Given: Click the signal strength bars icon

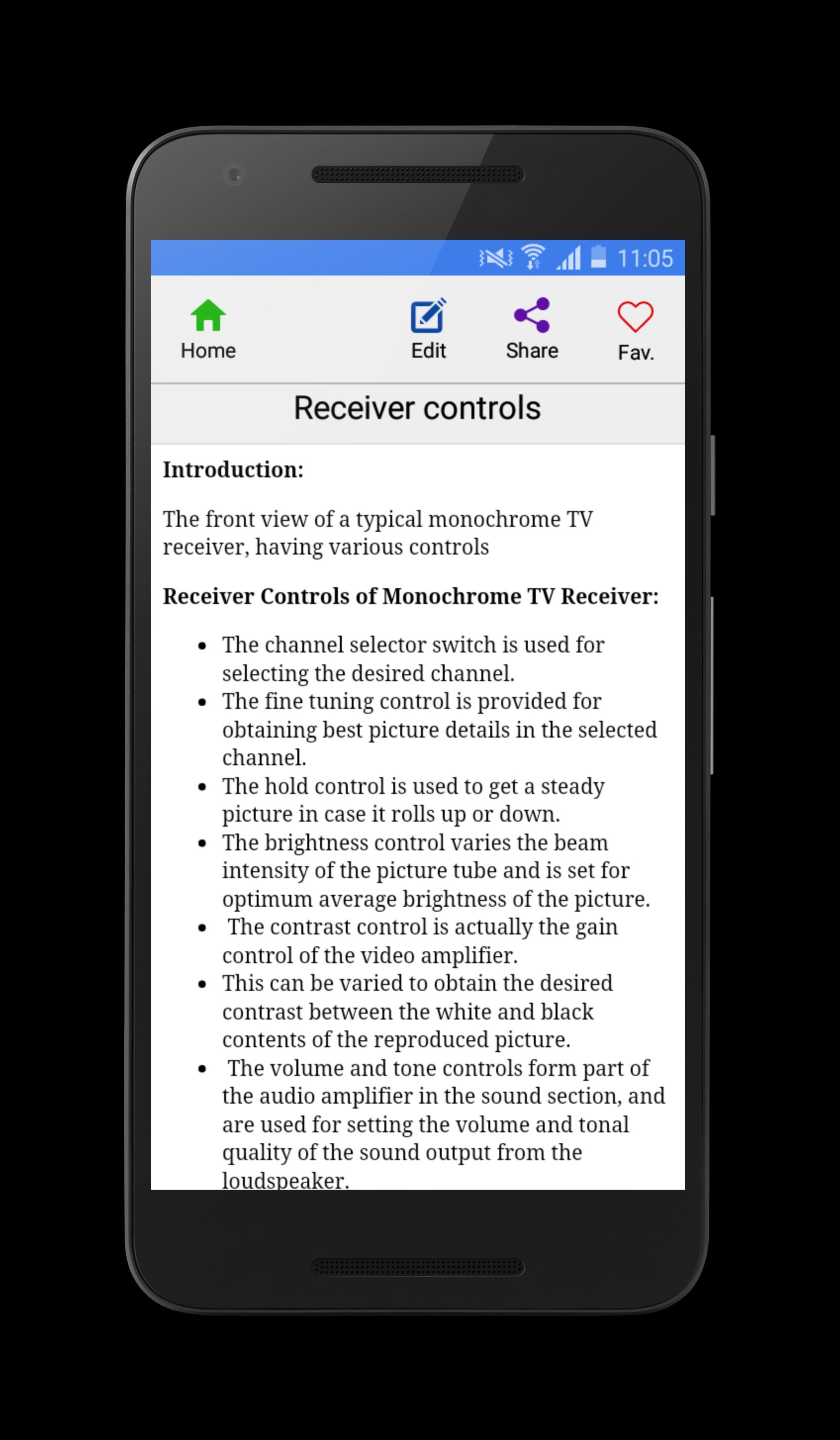Looking at the screenshot, I should (568, 258).
